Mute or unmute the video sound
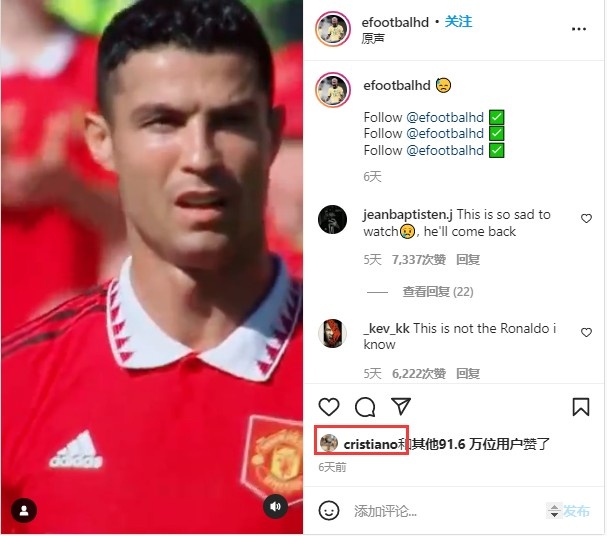 point(275,507)
